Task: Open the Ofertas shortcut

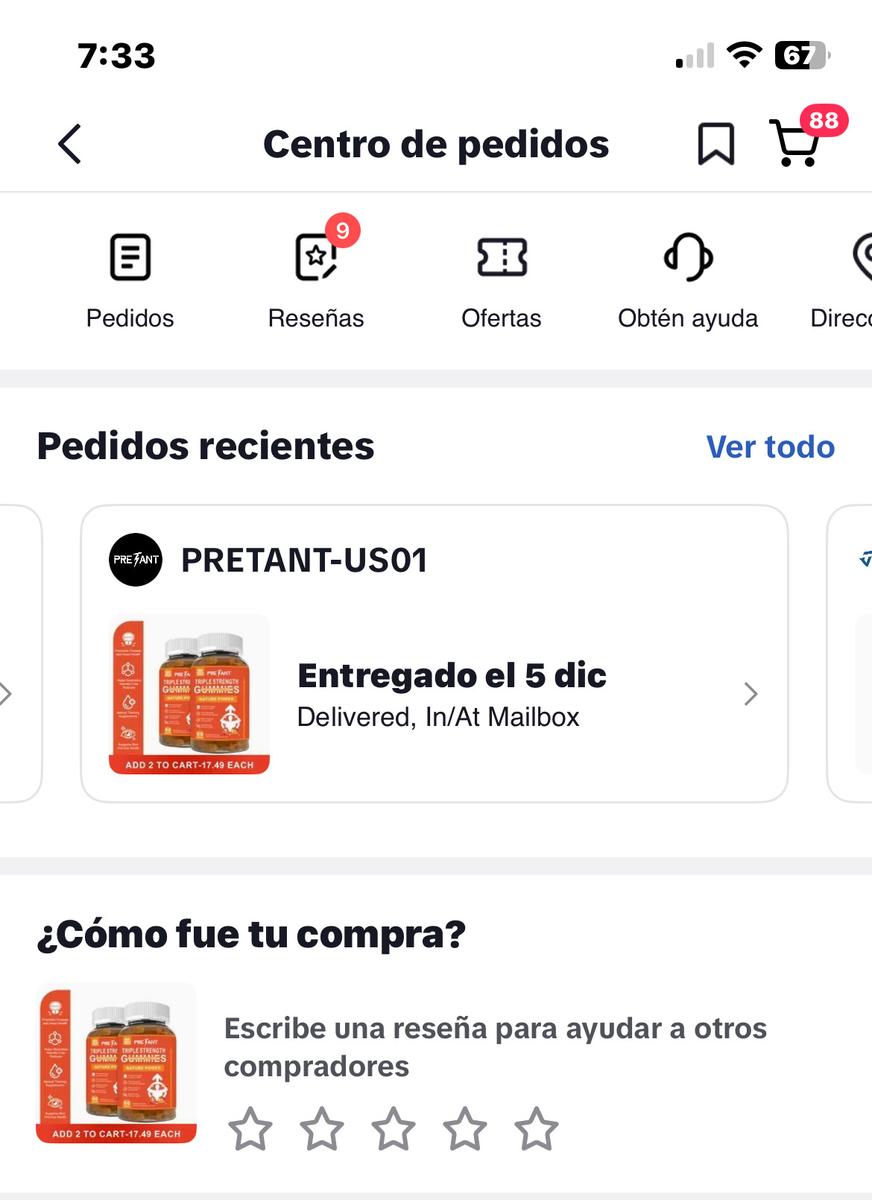Action: pos(501,280)
